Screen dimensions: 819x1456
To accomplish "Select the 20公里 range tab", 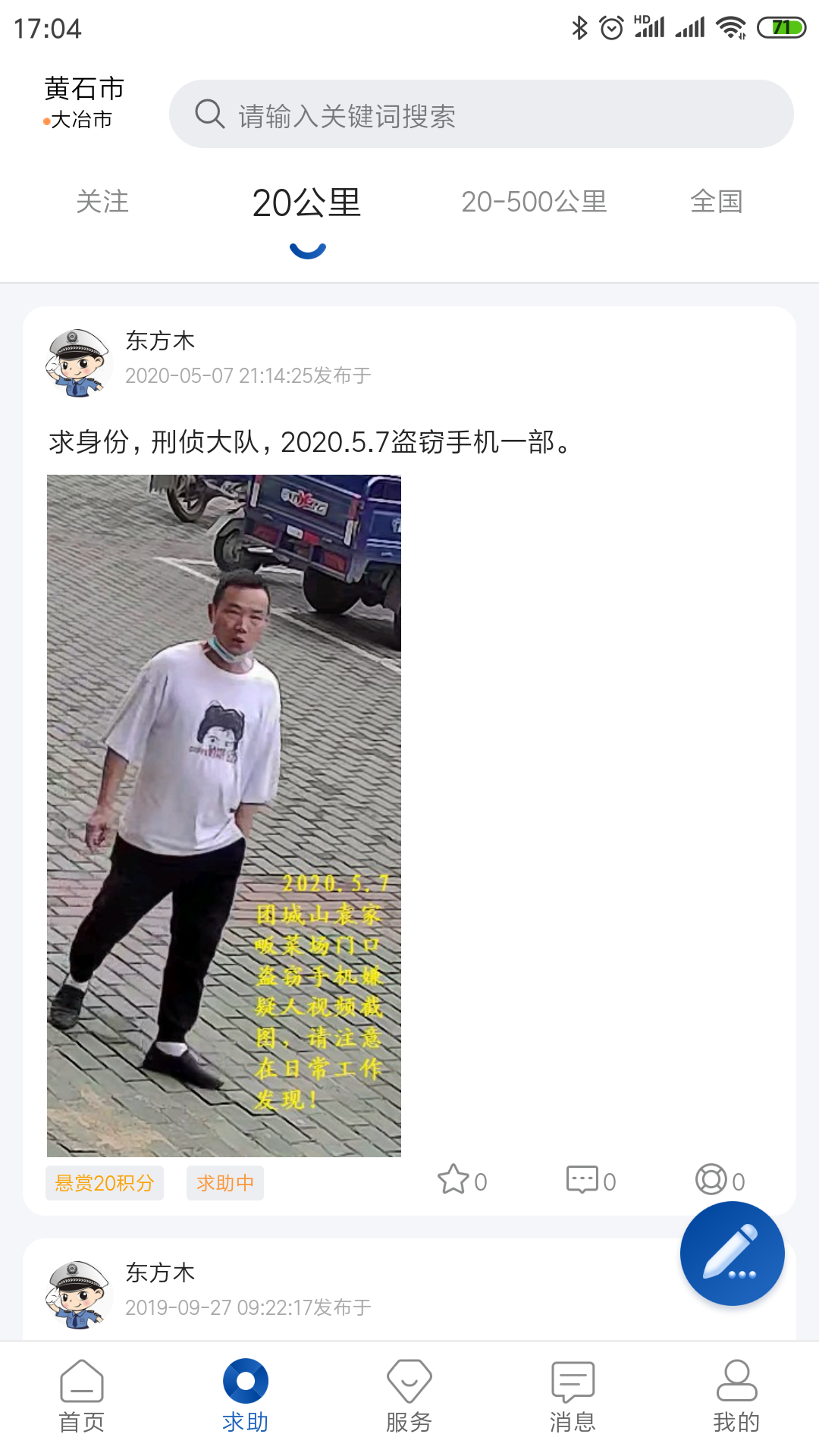I will tap(306, 202).
